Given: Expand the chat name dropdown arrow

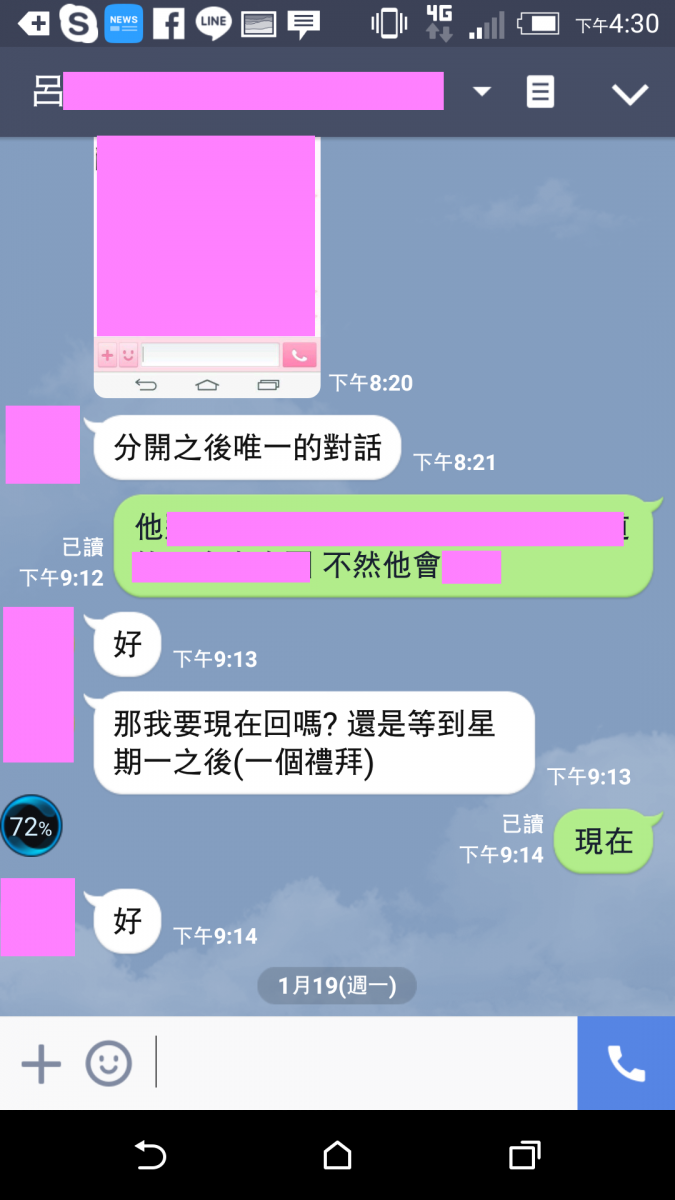Looking at the screenshot, I should pyautogui.click(x=482, y=92).
